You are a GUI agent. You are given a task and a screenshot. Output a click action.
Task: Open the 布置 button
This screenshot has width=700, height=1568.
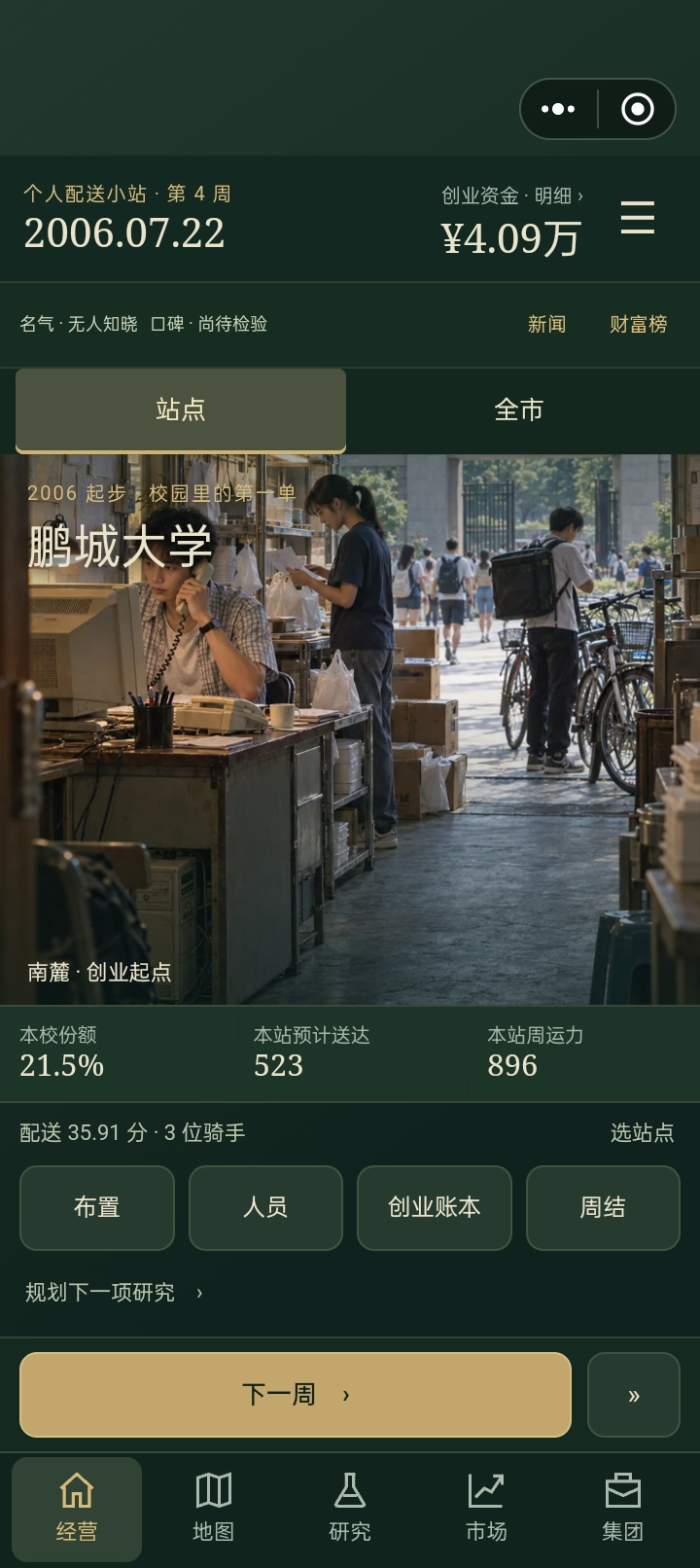click(97, 1207)
